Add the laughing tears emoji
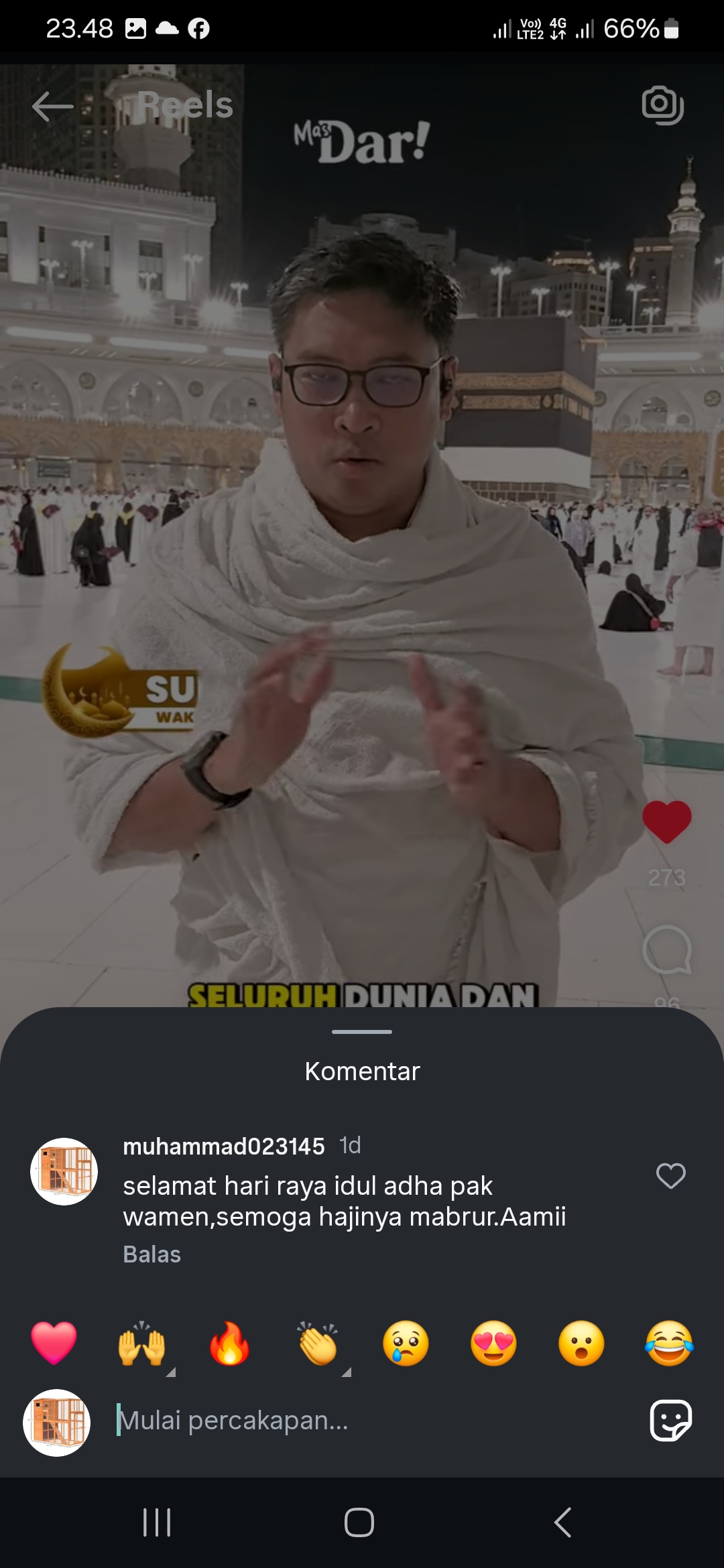 tap(669, 1344)
